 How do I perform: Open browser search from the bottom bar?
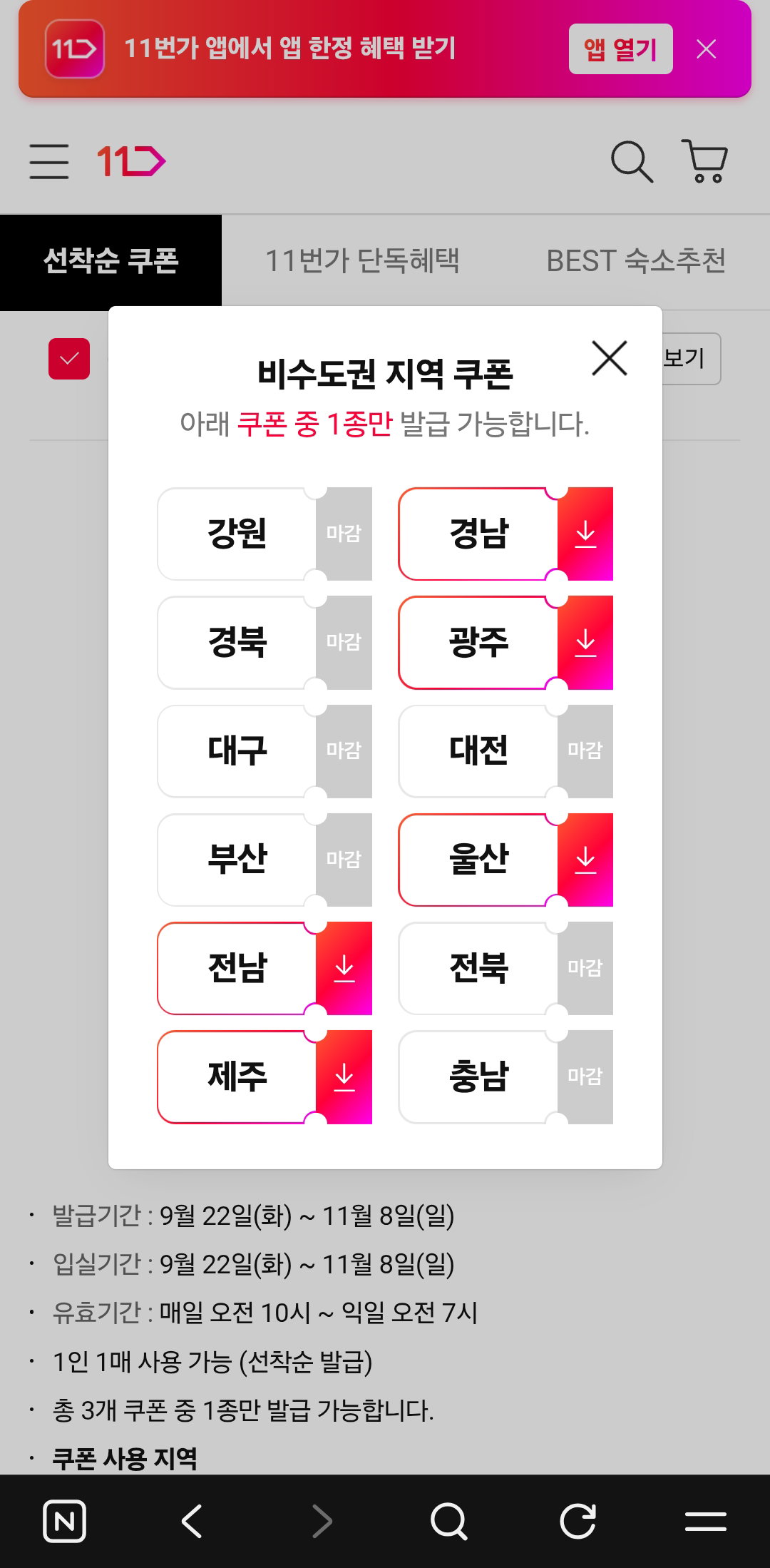[x=449, y=1521]
